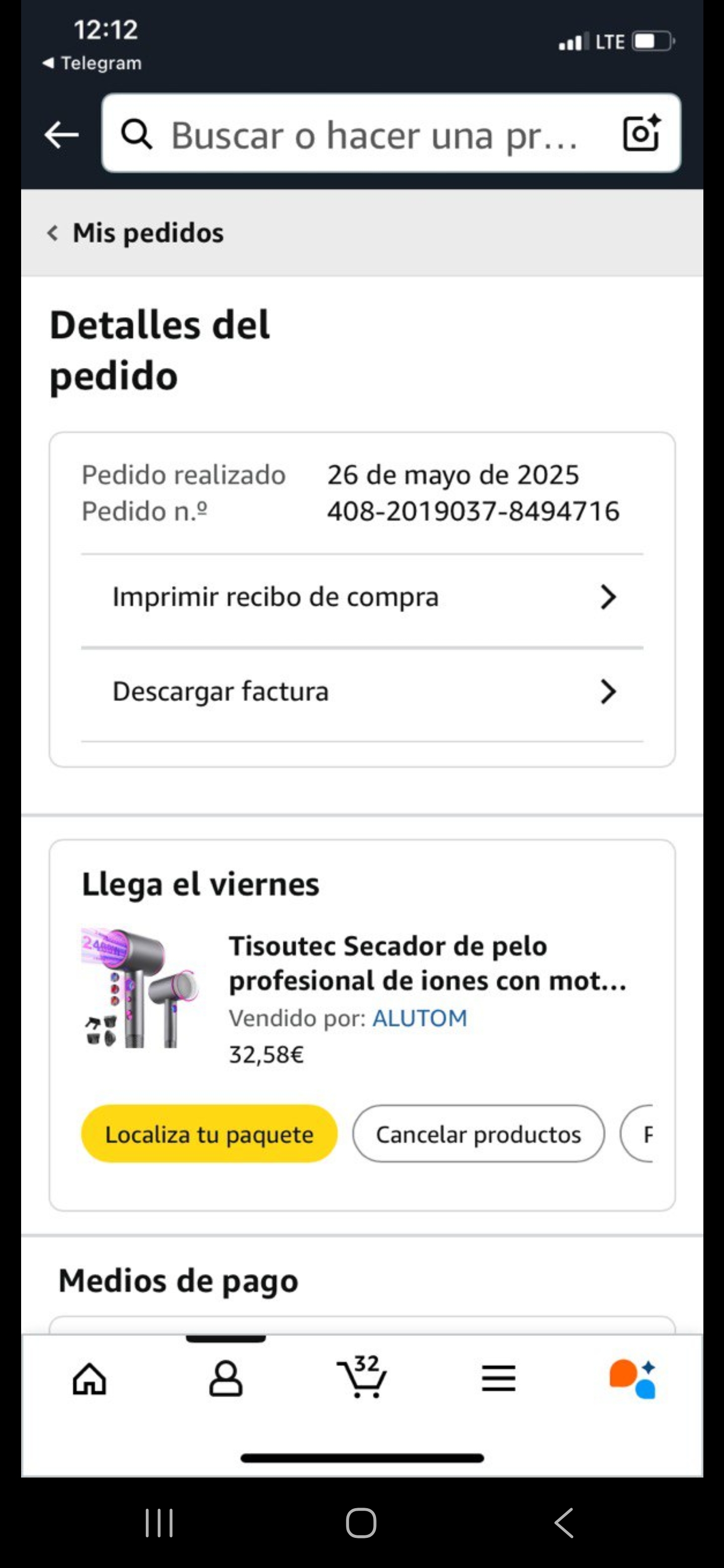The width and height of the screenshot is (724, 1568).
Task: Open the system recent apps button
Action: point(159,1523)
